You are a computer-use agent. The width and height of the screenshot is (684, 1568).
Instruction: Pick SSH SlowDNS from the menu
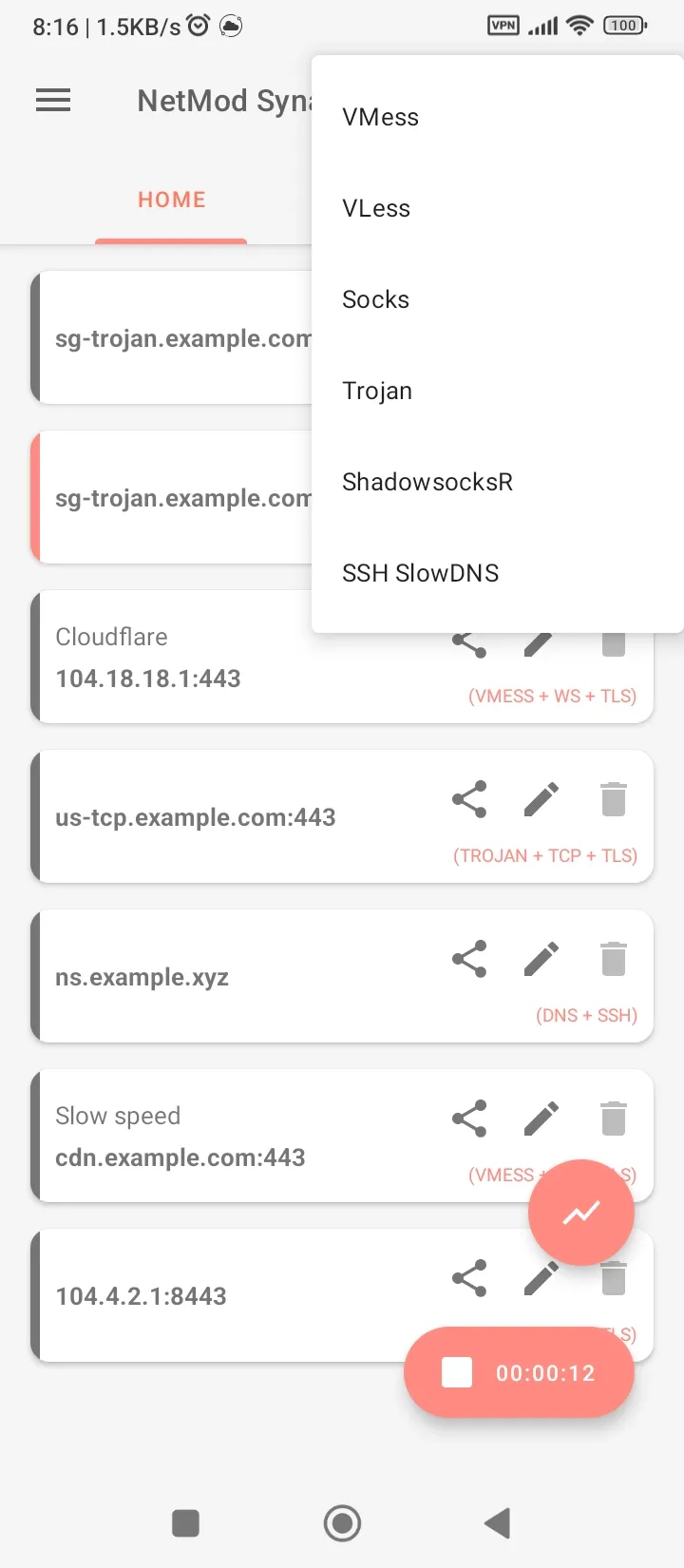[420, 573]
